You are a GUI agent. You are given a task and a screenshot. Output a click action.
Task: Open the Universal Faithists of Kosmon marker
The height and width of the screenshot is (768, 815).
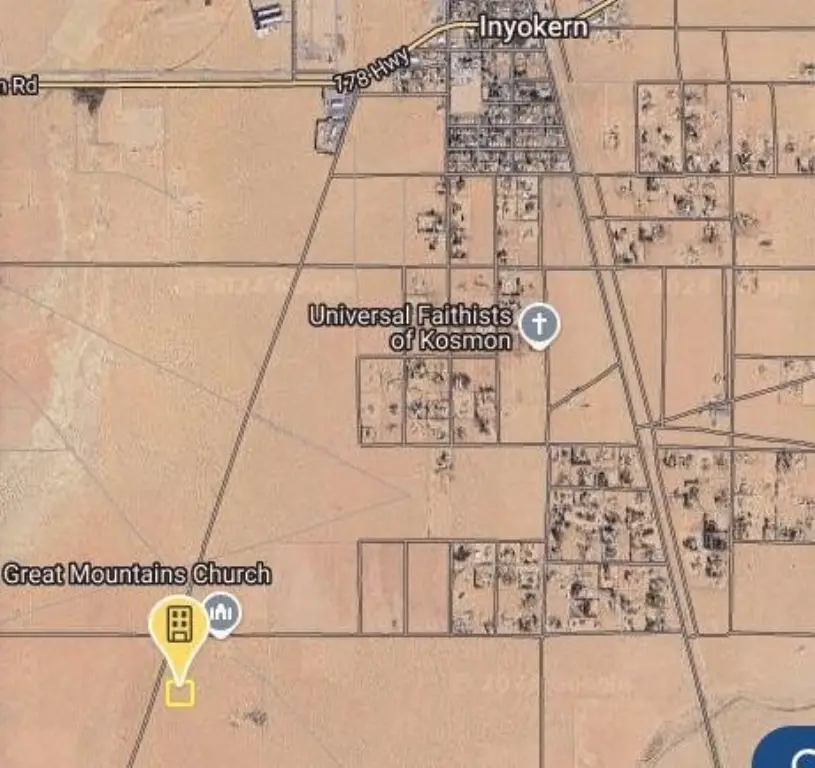pyautogui.click(x=540, y=325)
